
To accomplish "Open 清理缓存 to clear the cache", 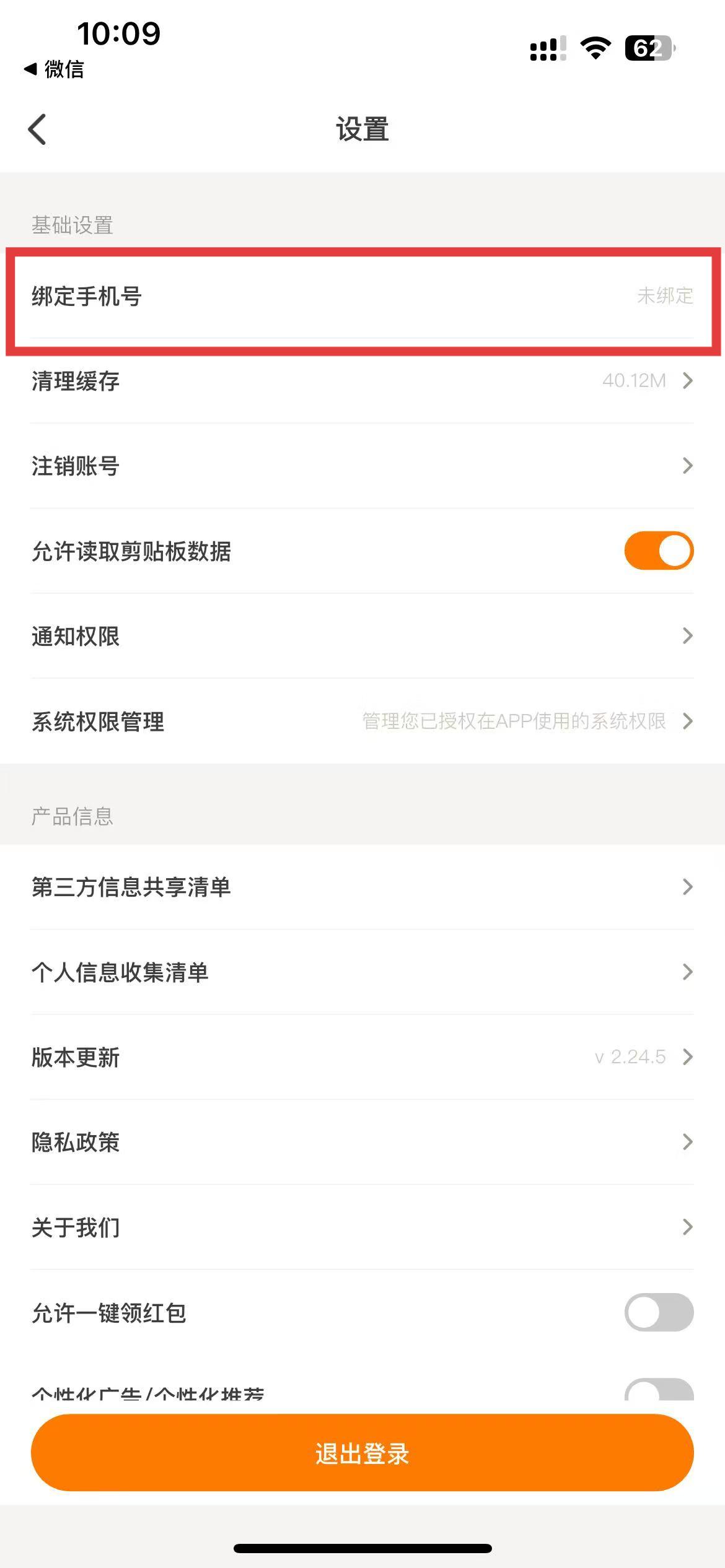I will click(x=362, y=381).
